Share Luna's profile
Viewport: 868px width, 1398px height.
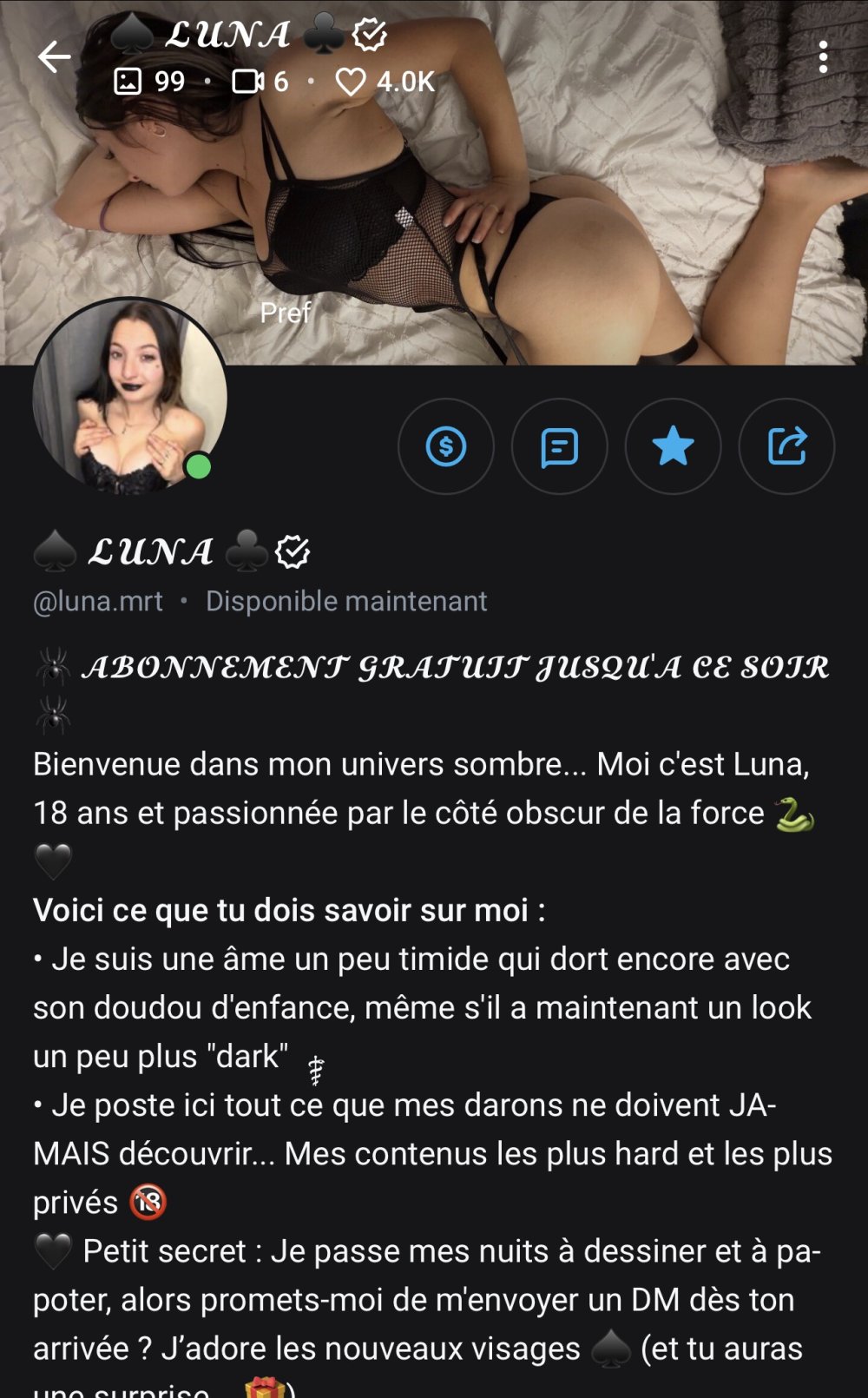pyautogui.click(x=786, y=447)
